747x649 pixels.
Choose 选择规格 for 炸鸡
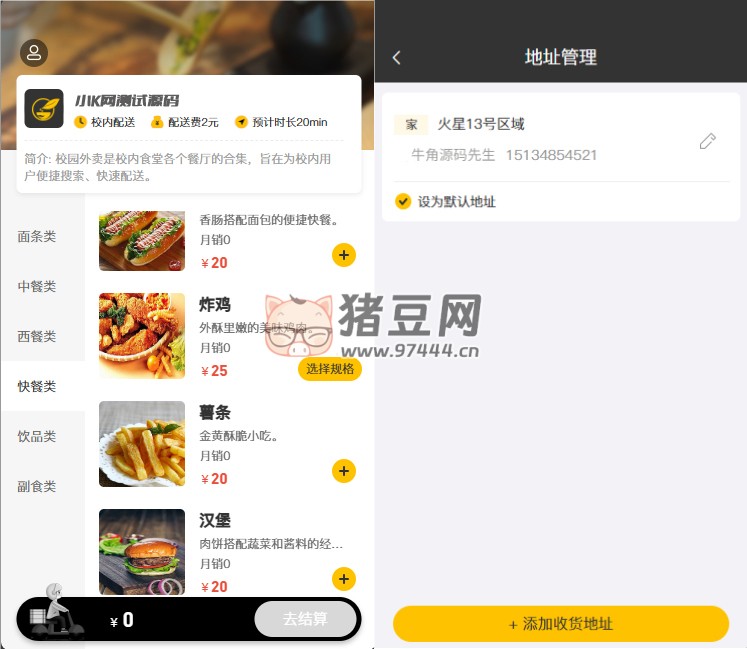[329, 369]
